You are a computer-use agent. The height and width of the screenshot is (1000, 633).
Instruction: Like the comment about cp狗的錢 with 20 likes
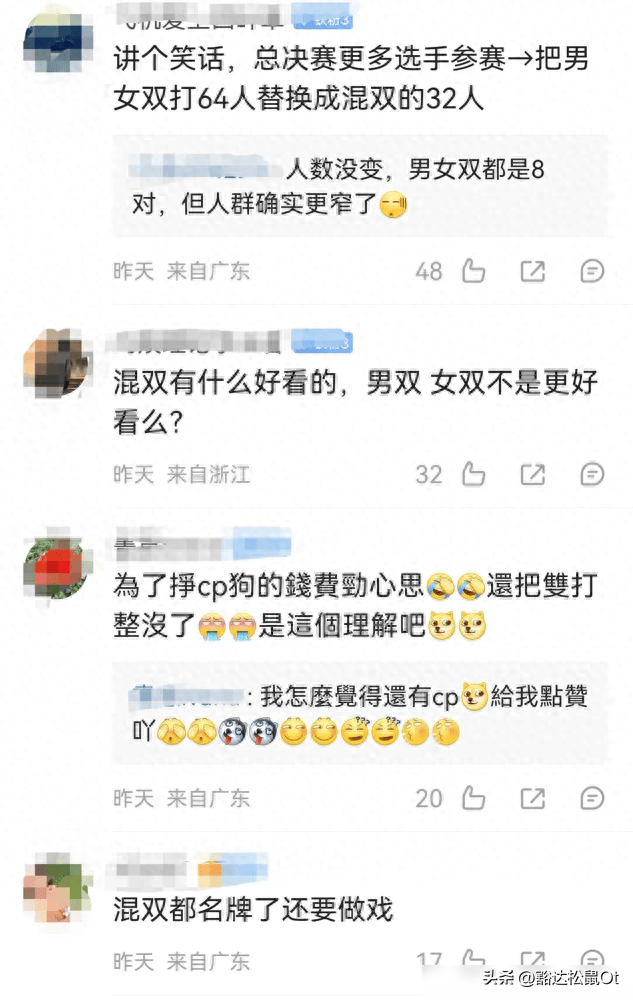[x=472, y=798]
